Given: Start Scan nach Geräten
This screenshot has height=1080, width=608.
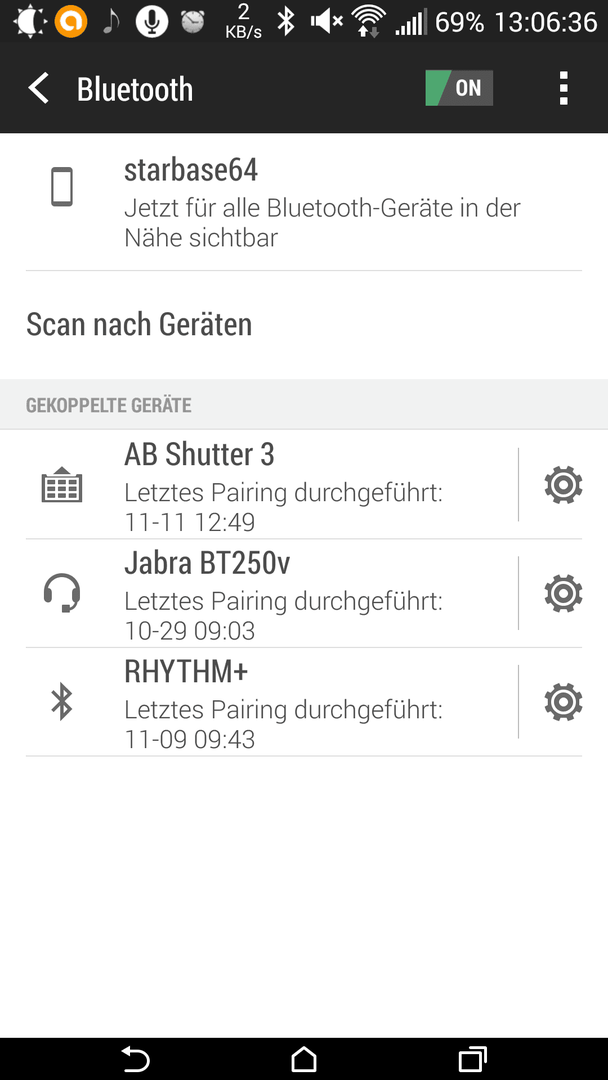Looking at the screenshot, I should tap(304, 324).
